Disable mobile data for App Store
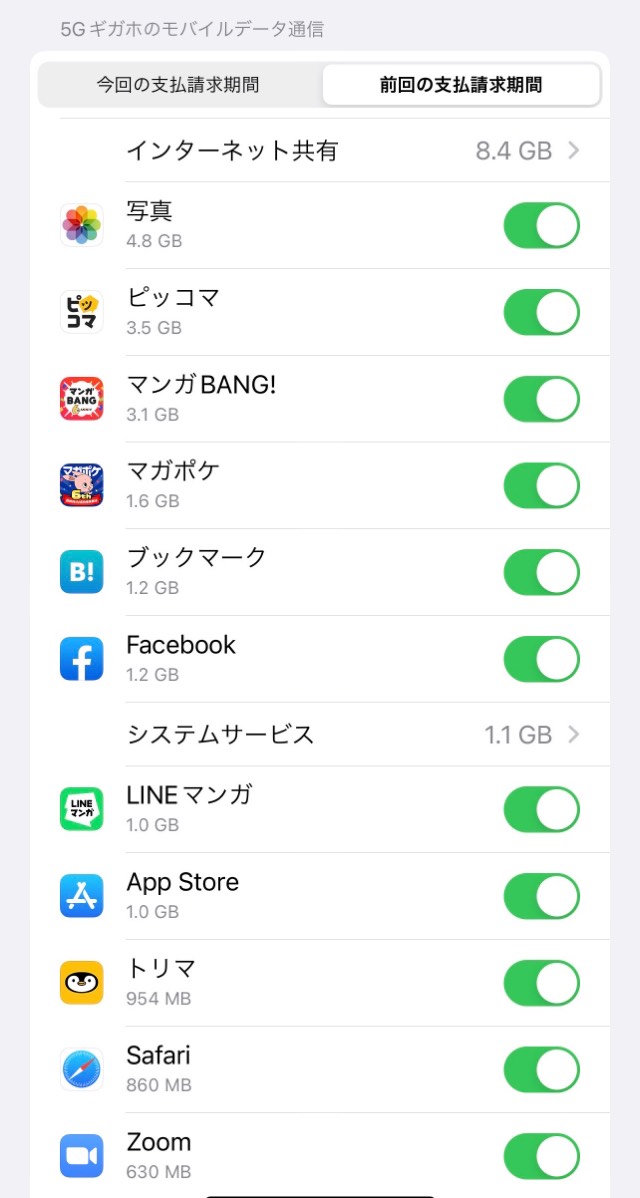 coord(541,896)
